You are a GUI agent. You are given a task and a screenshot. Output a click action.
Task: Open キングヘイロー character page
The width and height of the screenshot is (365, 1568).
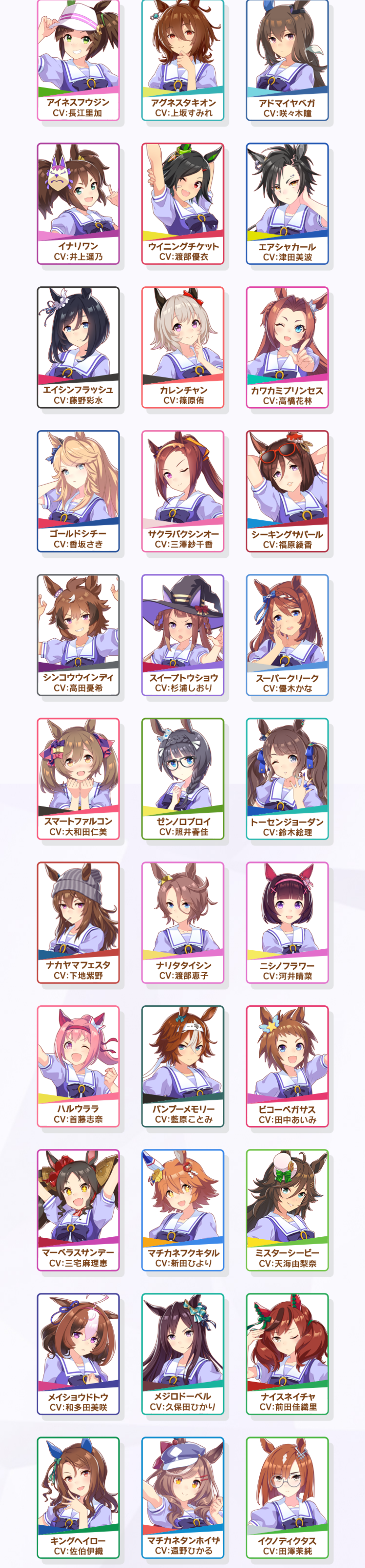78,1496
